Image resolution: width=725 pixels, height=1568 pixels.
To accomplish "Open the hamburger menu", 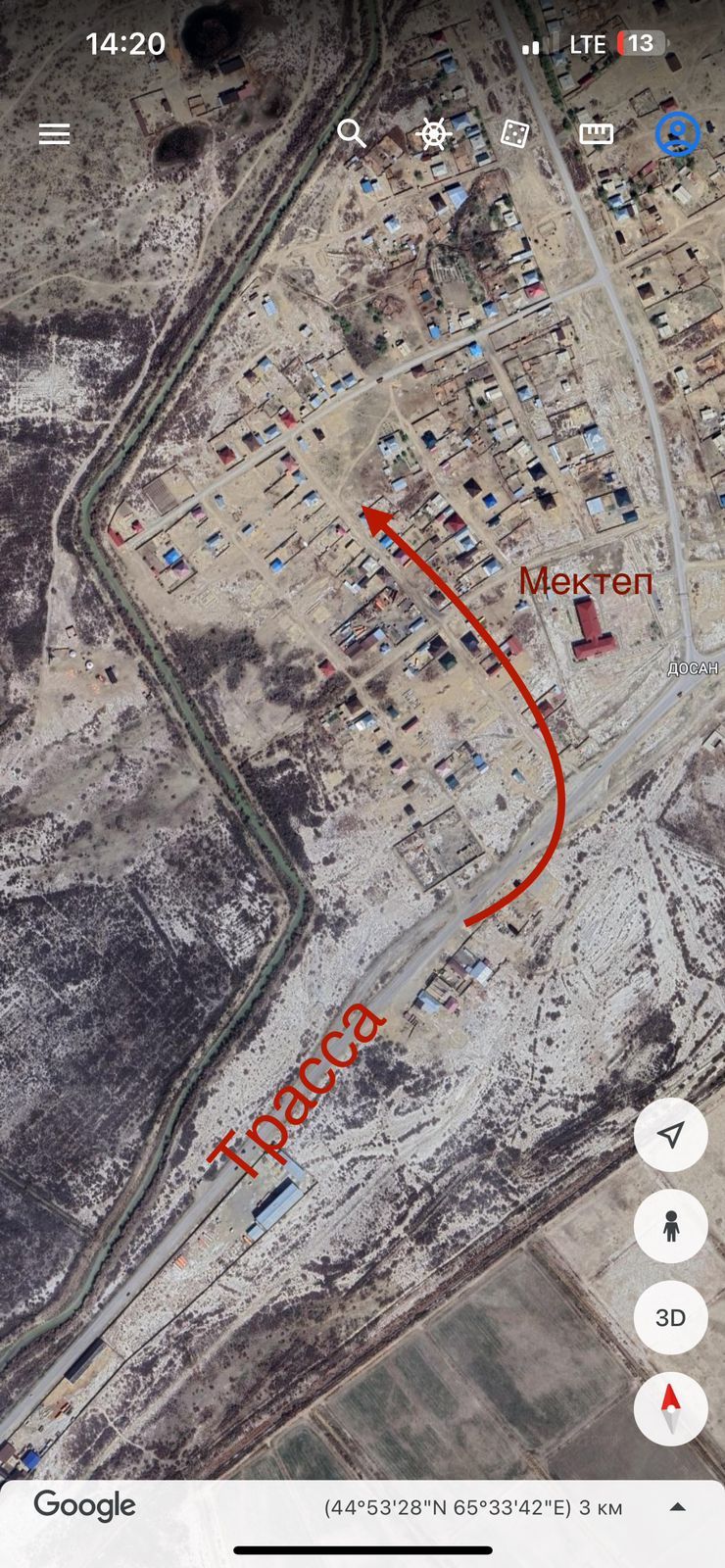I will (x=54, y=134).
